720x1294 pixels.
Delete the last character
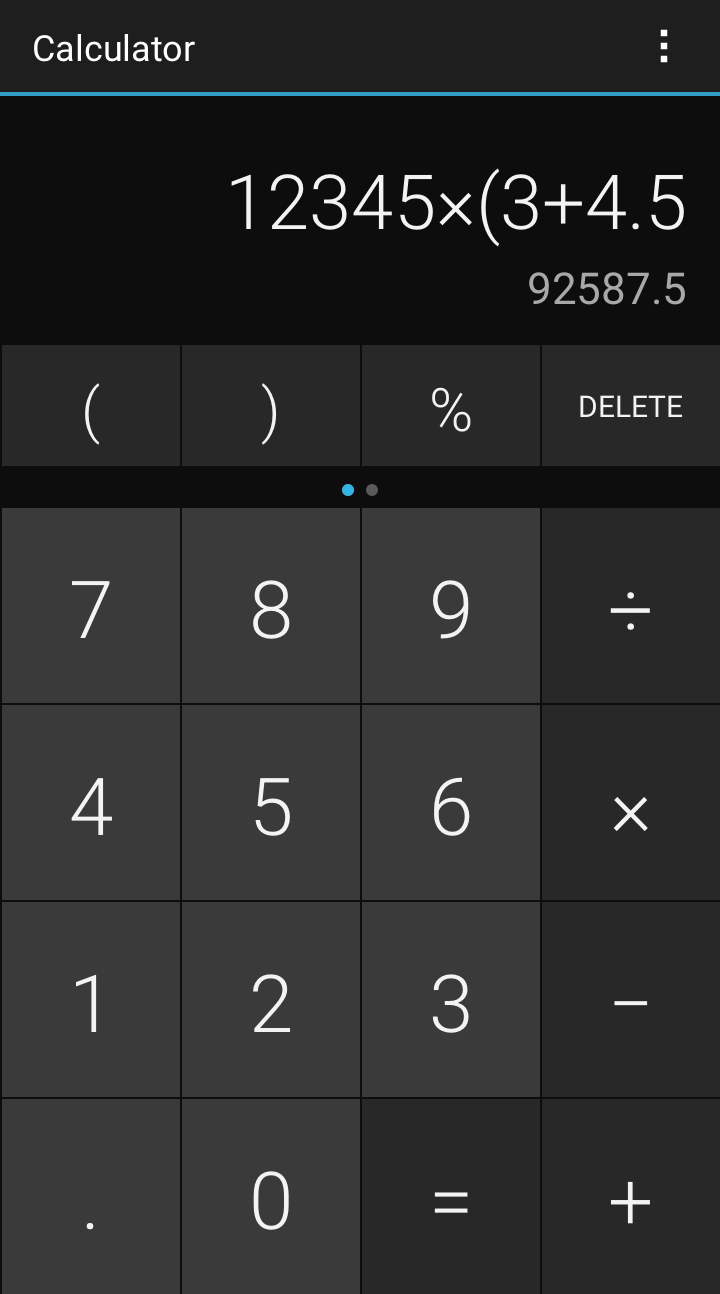(631, 406)
